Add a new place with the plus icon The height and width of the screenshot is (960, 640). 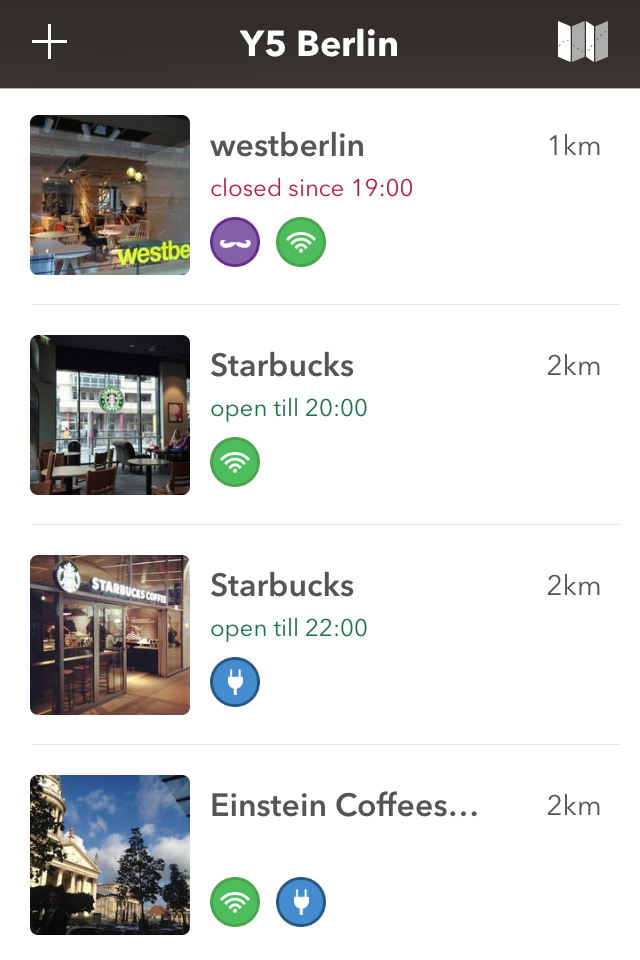(49, 43)
